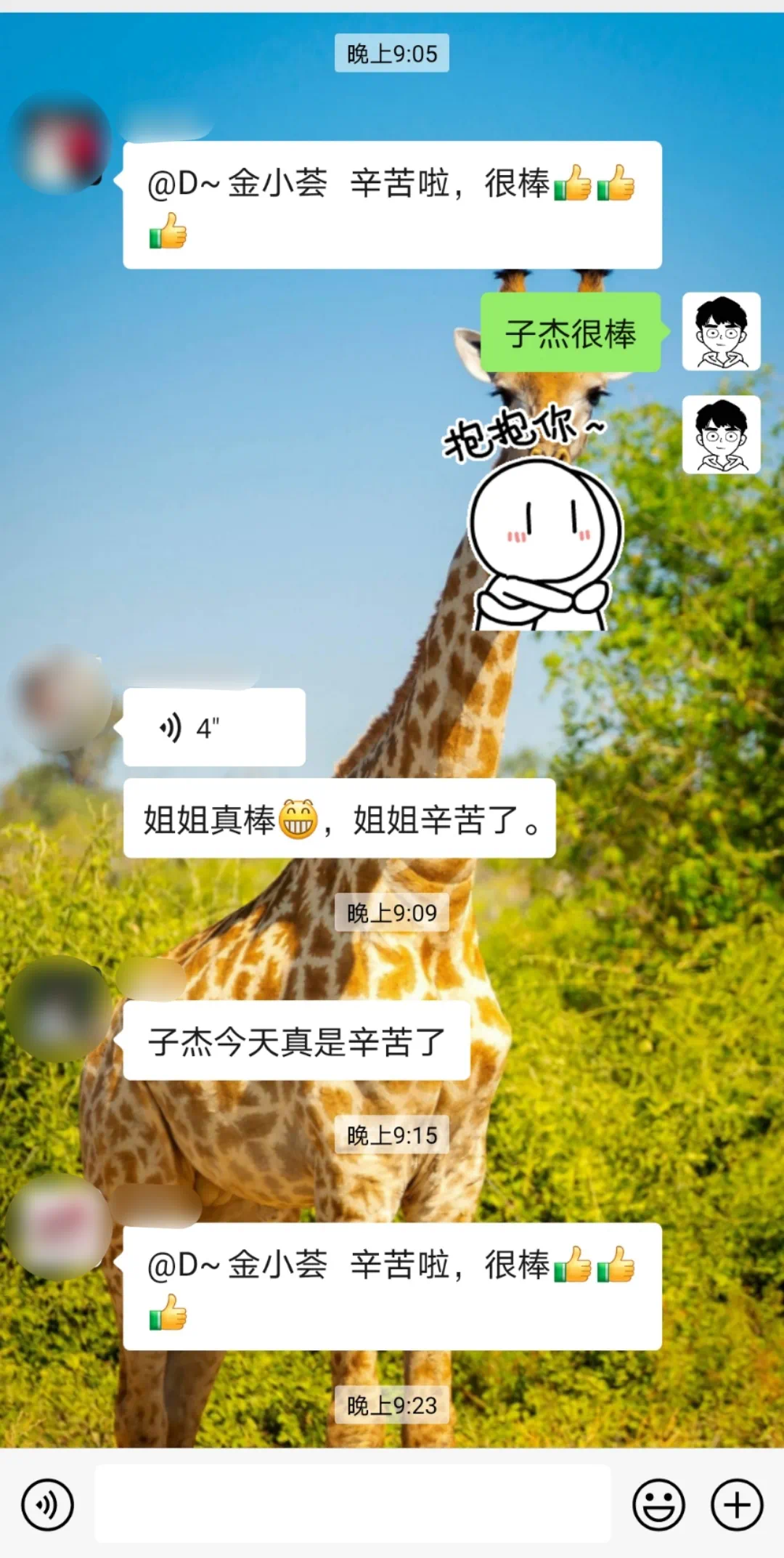784x1558 pixels.
Task: Open sender avatar beside the voice message
Action: click(61, 699)
